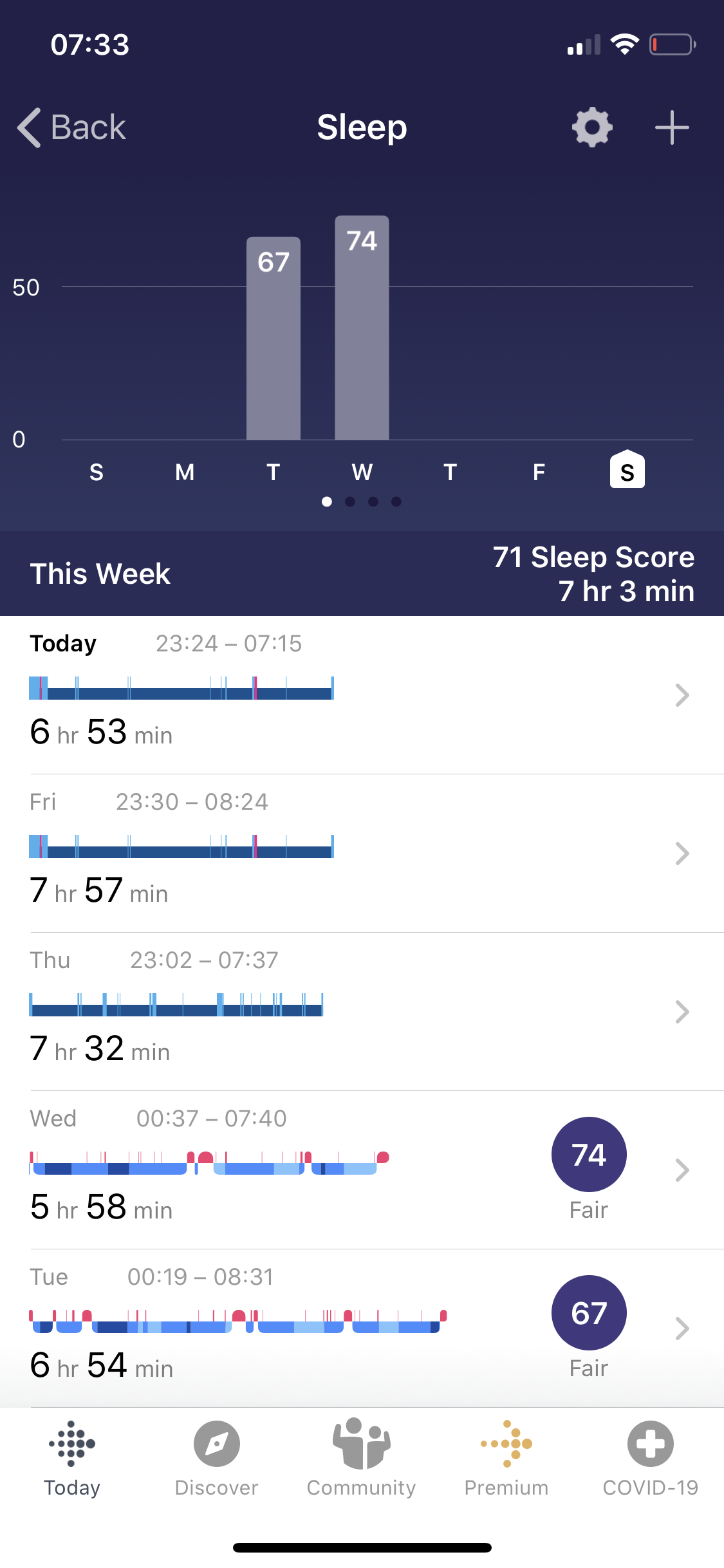Select Wednesday's bar showing 74 in chart

pyautogui.click(x=362, y=328)
